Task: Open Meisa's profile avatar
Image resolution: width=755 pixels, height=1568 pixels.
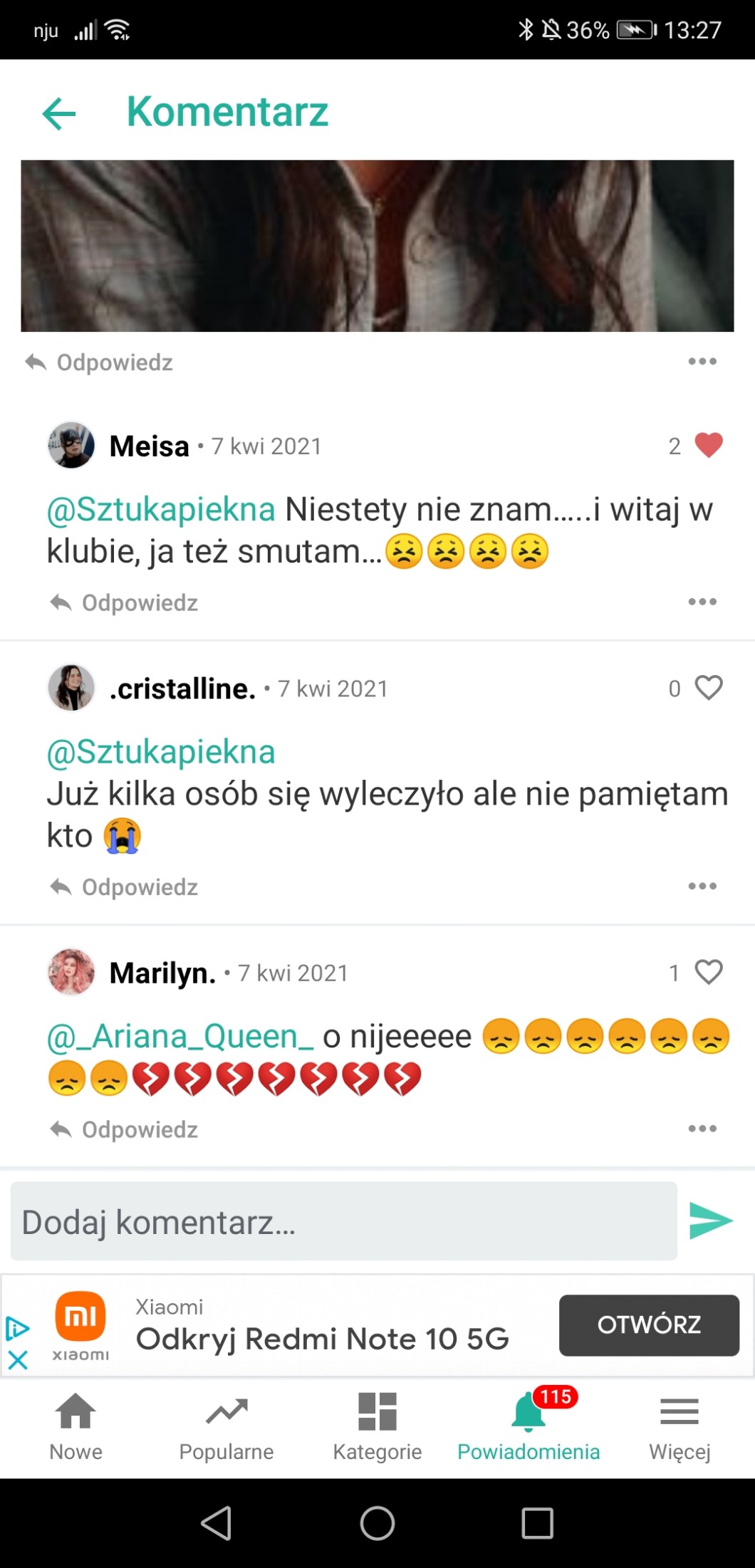Action: [71, 445]
